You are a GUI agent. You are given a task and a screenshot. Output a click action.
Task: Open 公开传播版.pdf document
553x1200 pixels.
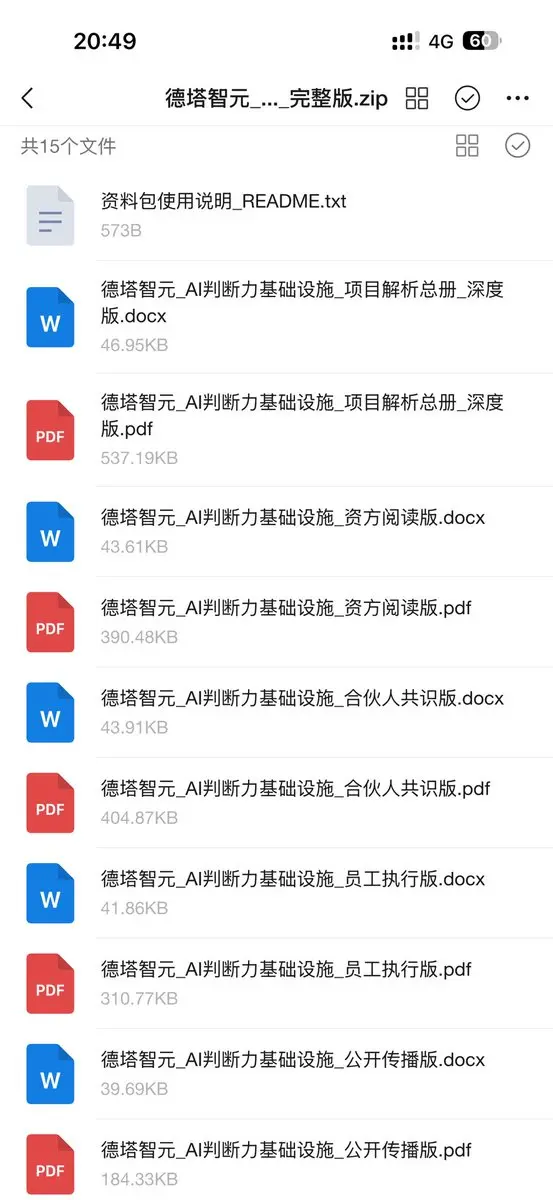276,1162
